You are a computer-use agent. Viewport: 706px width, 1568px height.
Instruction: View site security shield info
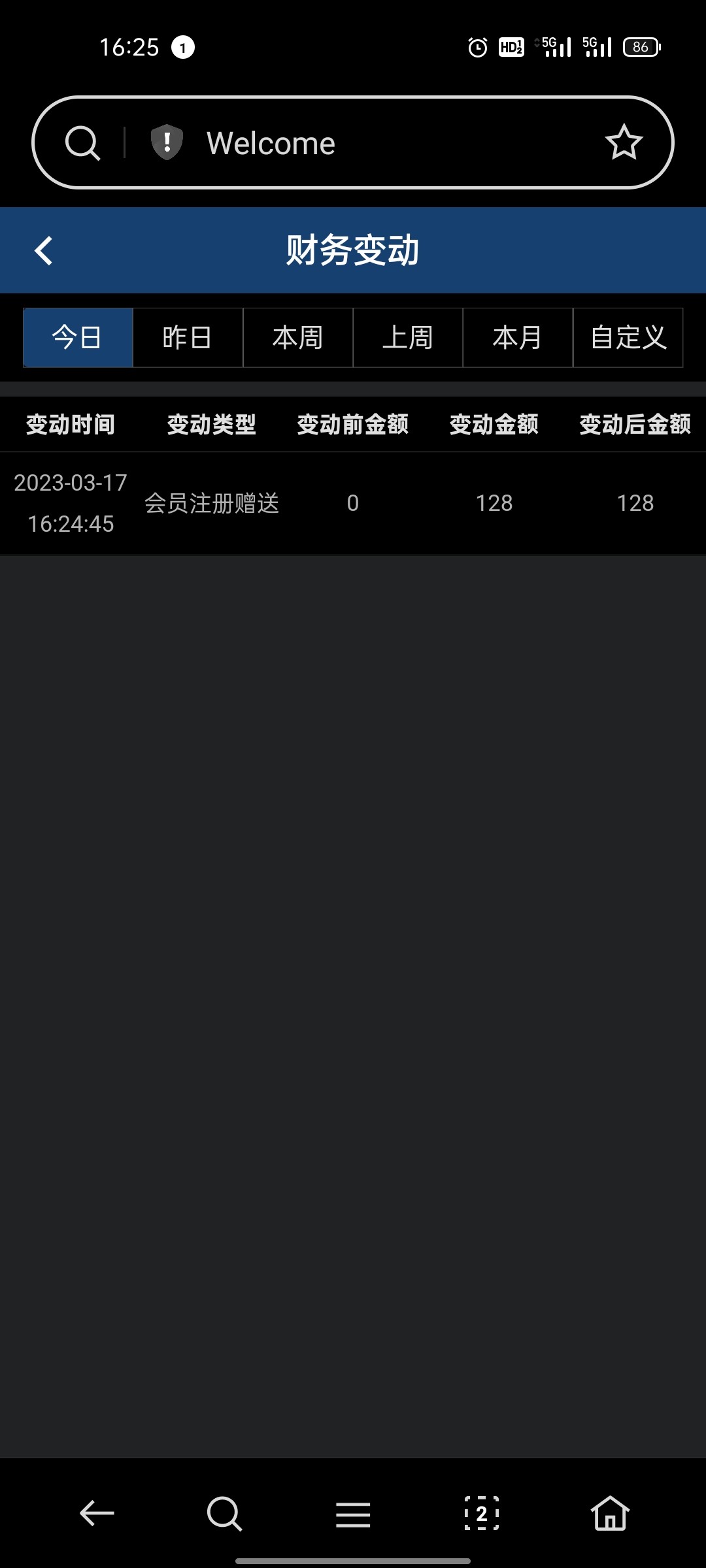point(167,142)
